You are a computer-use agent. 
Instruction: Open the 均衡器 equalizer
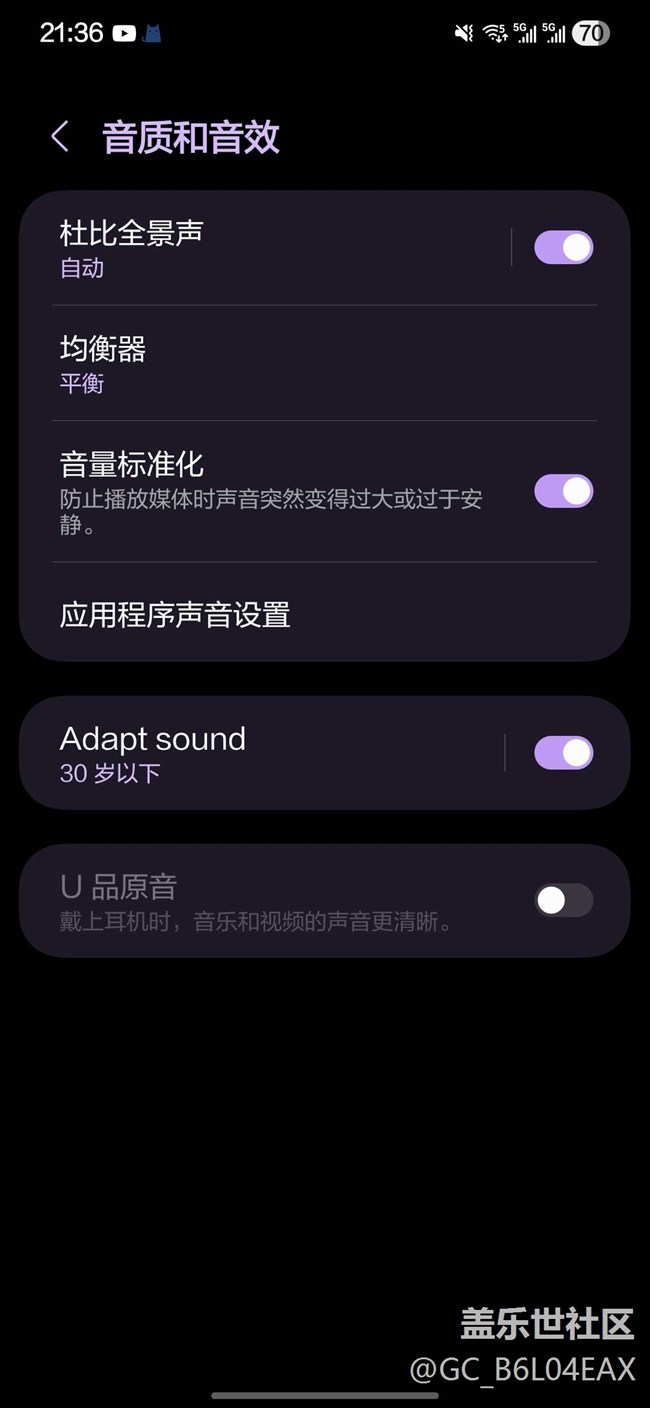[300, 364]
